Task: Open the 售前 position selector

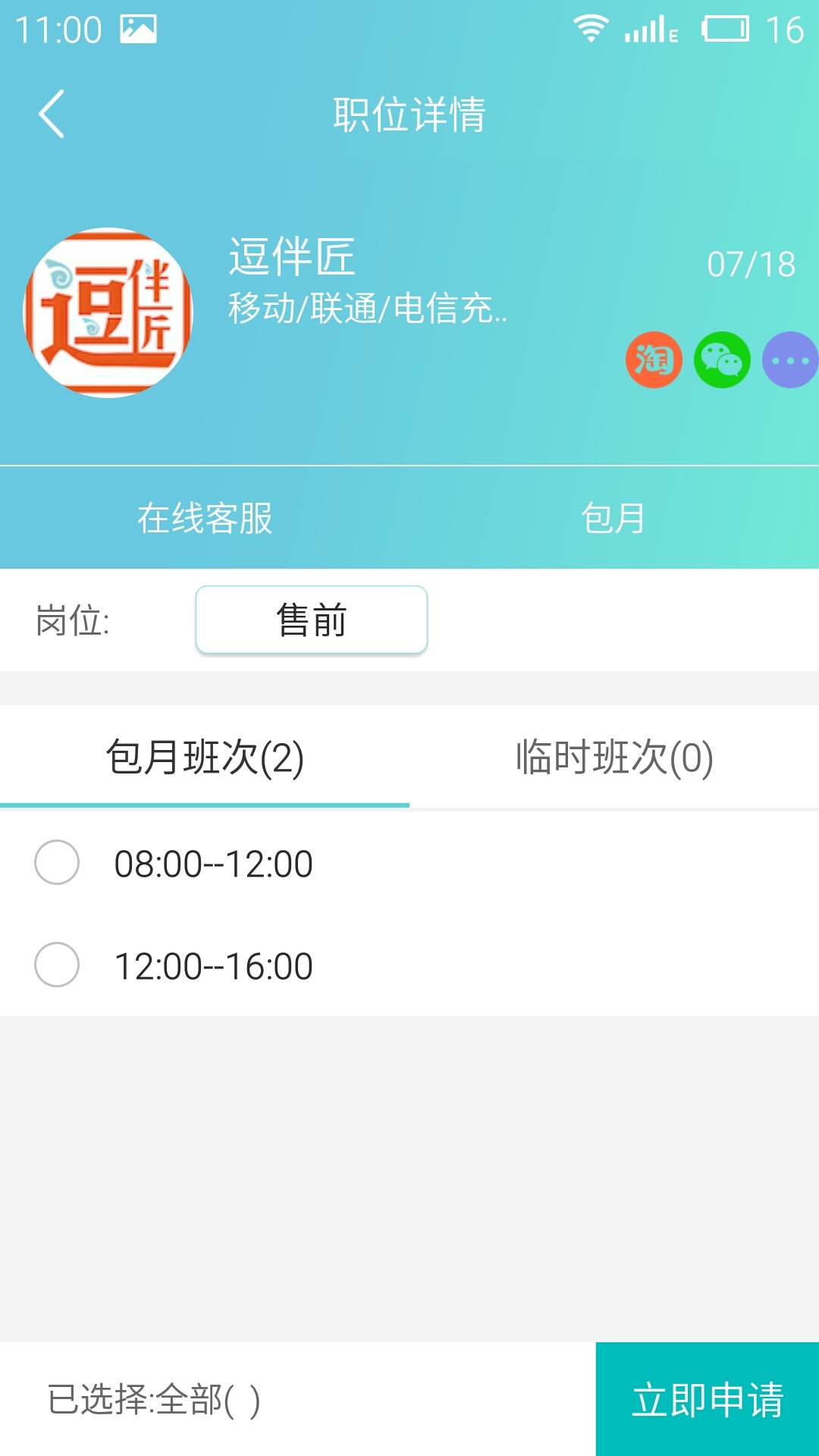Action: point(312,620)
